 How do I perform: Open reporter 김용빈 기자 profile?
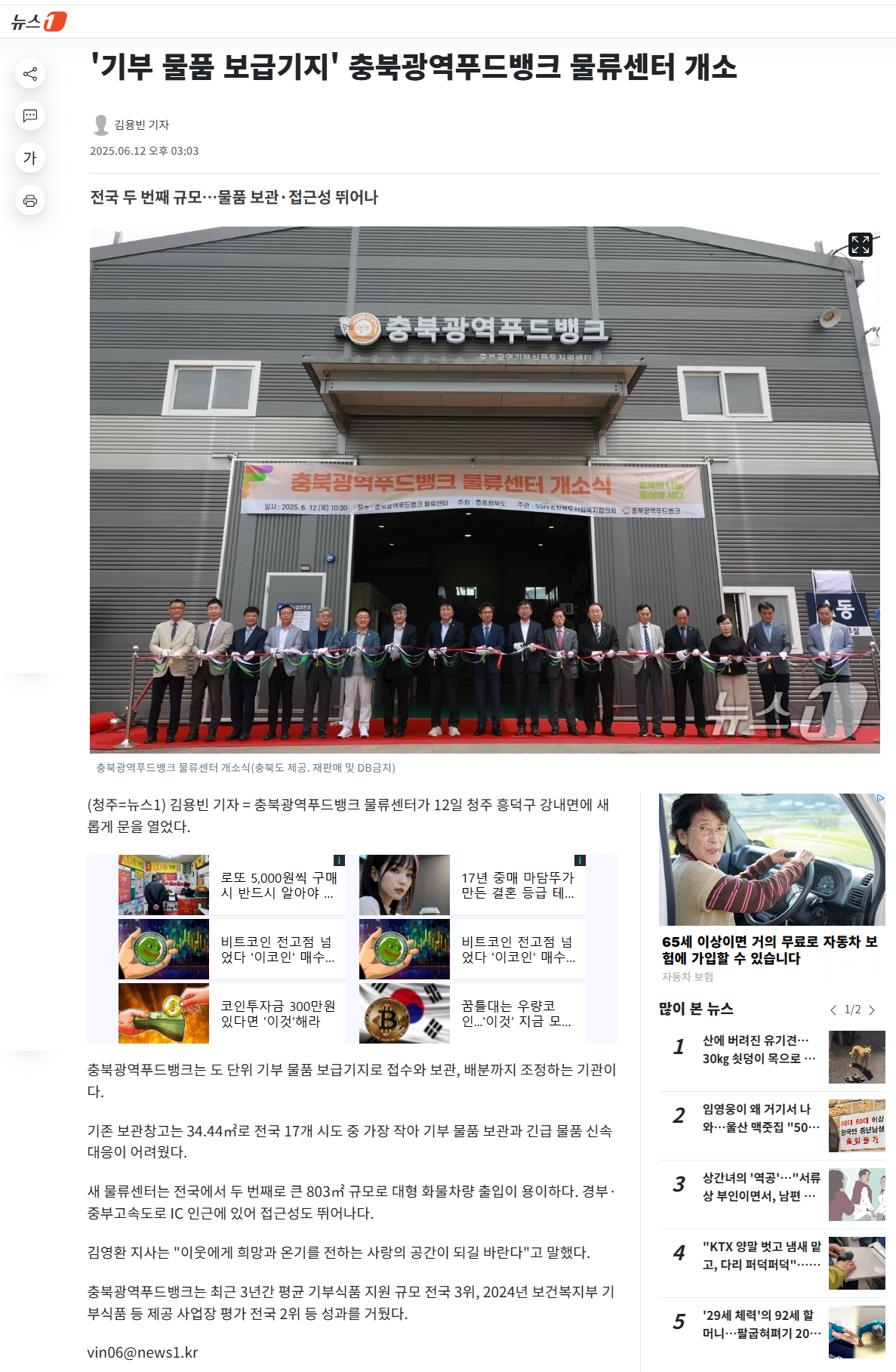click(141, 125)
